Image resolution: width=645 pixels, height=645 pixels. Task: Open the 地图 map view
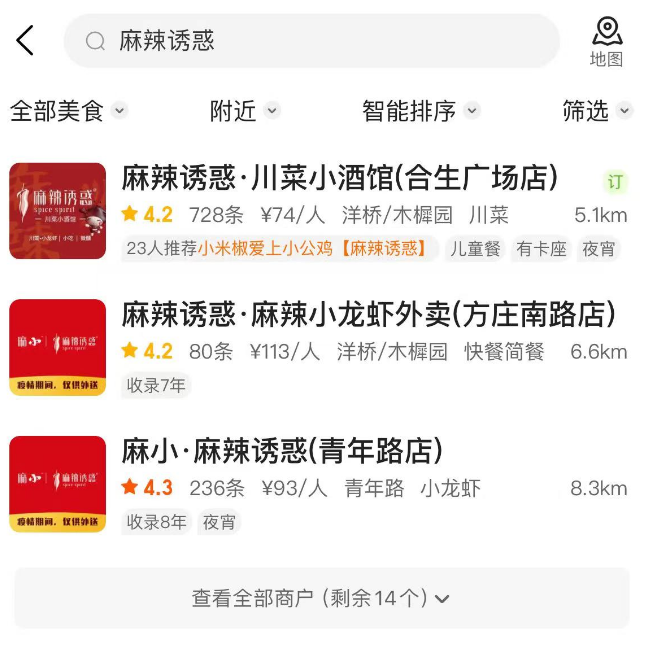point(606,41)
